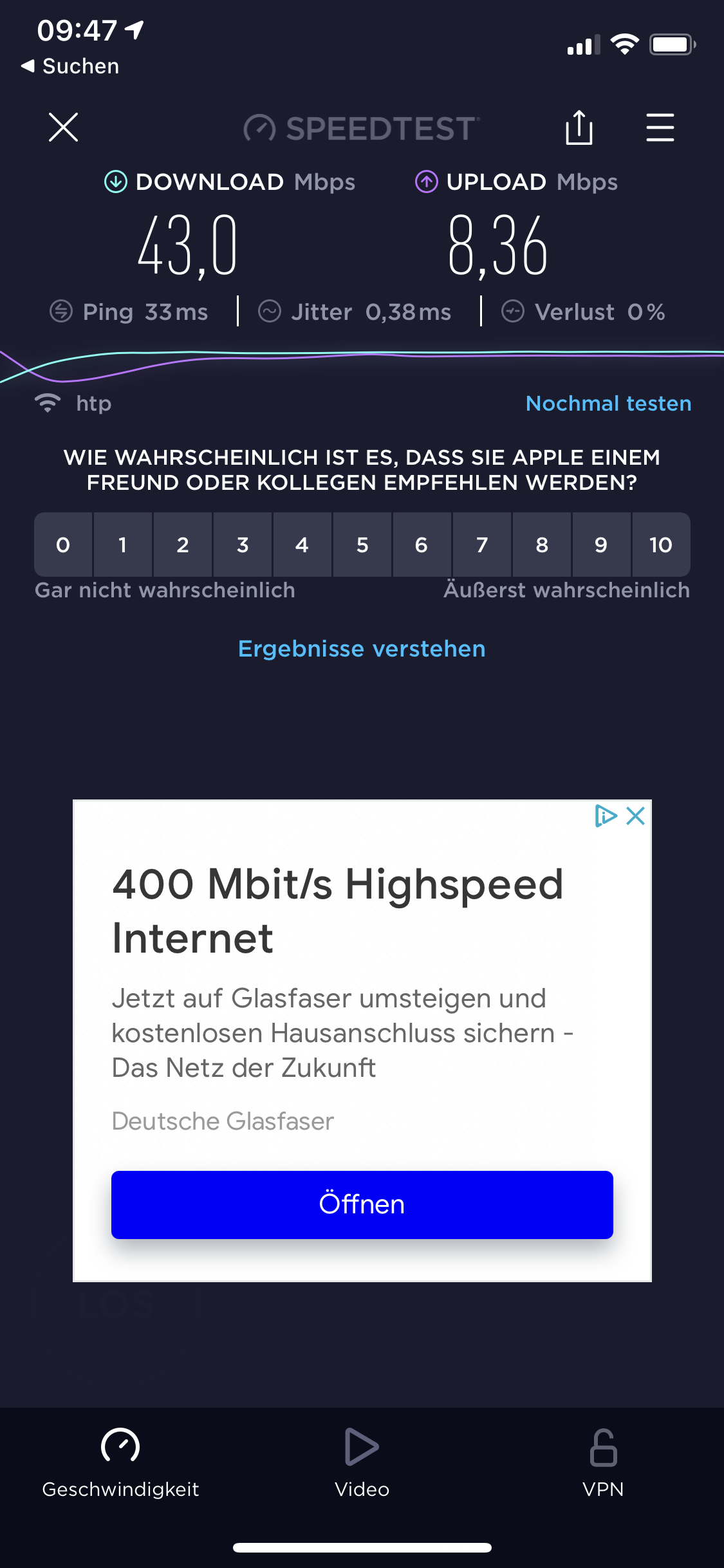
Task: Open the AdChoices info icon
Action: click(605, 816)
